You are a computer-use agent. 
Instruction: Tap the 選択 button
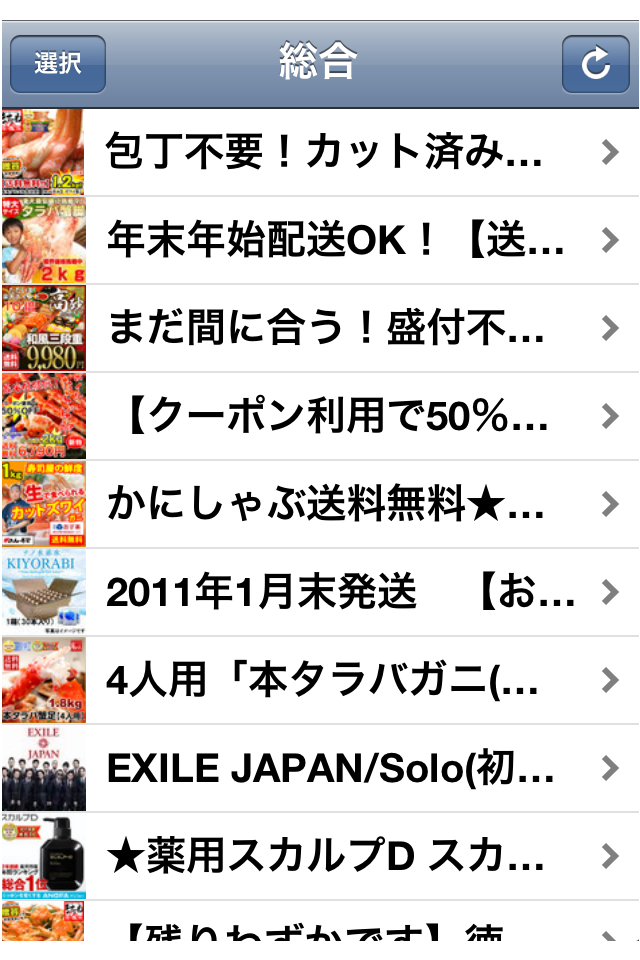pos(57,64)
